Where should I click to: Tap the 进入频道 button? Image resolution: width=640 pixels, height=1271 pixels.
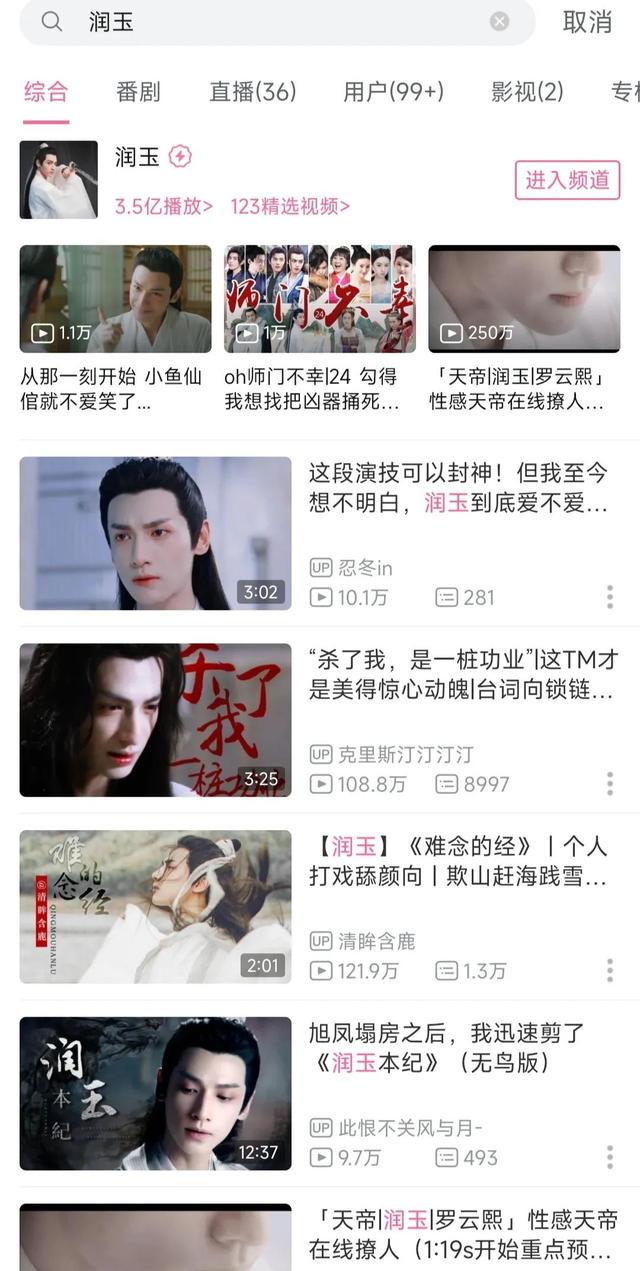pyautogui.click(x=567, y=180)
